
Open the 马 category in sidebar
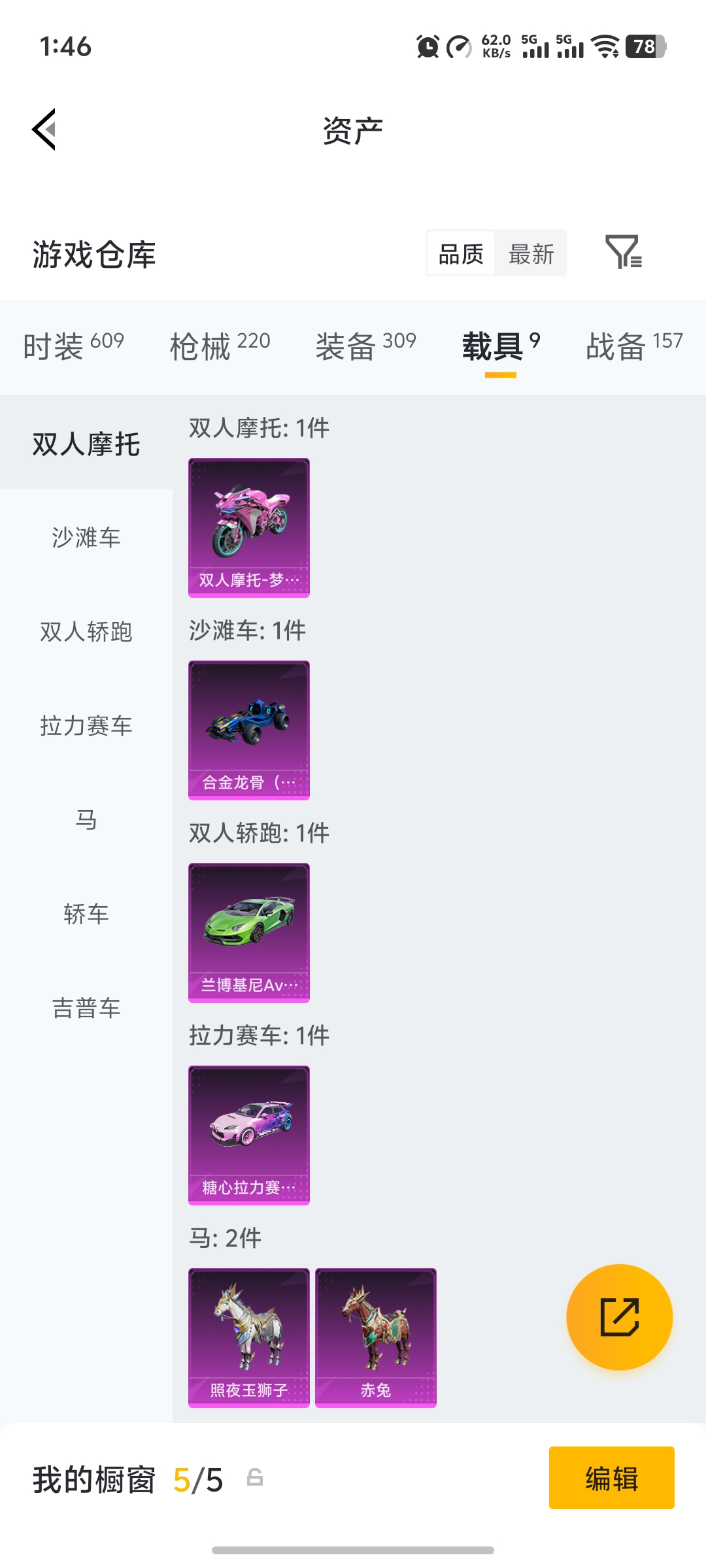(86, 820)
